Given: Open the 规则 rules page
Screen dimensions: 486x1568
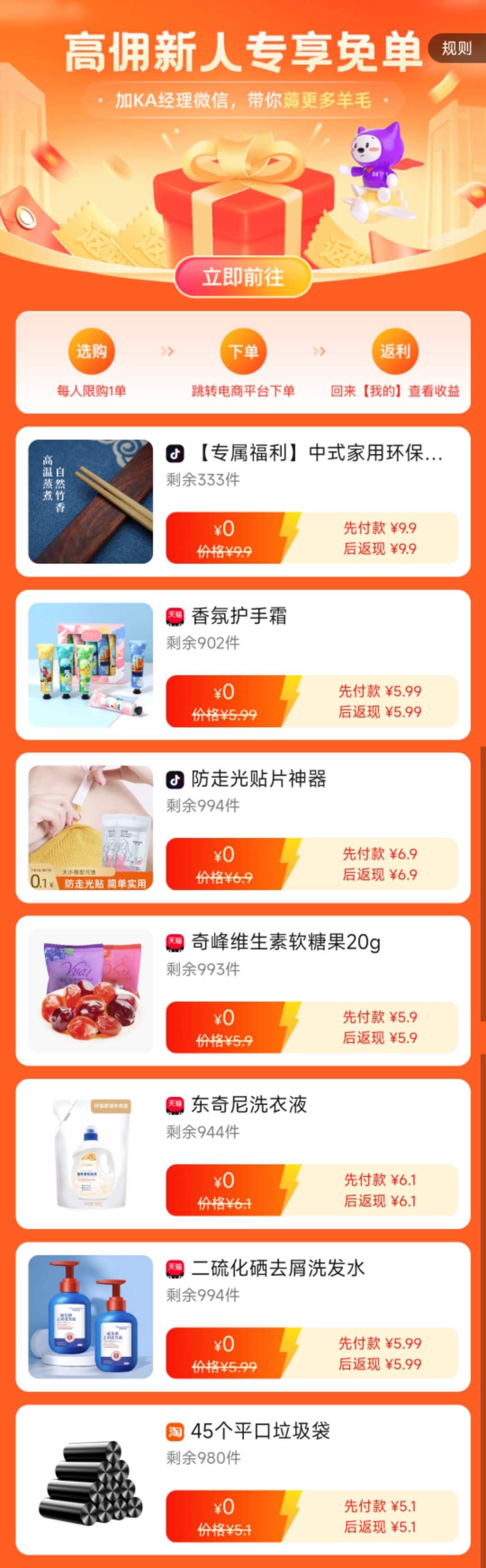Looking at the screenshot, I should click(x=457, y=49).
